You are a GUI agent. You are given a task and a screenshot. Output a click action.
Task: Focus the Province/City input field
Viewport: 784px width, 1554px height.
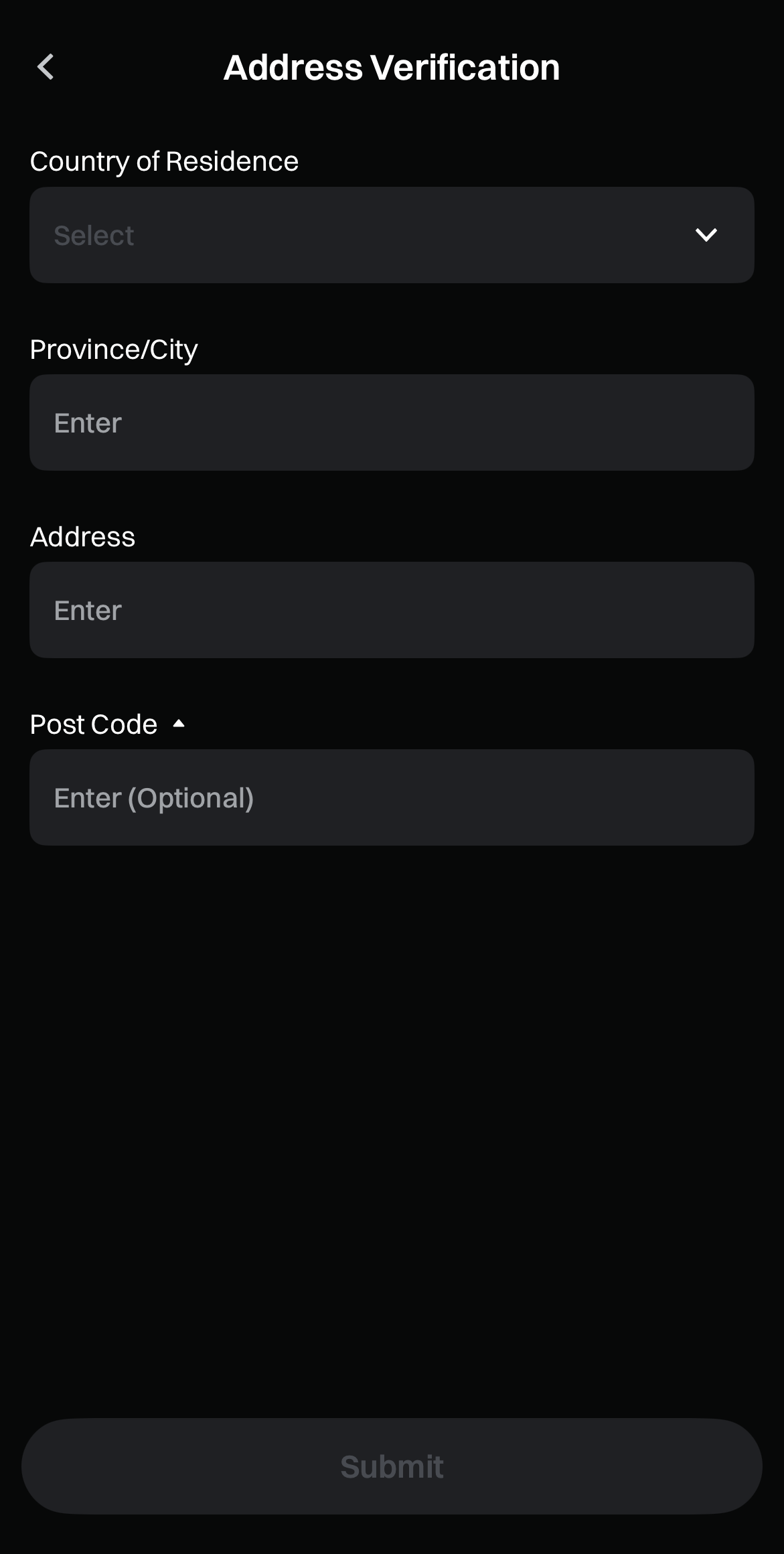click(392, 422)
